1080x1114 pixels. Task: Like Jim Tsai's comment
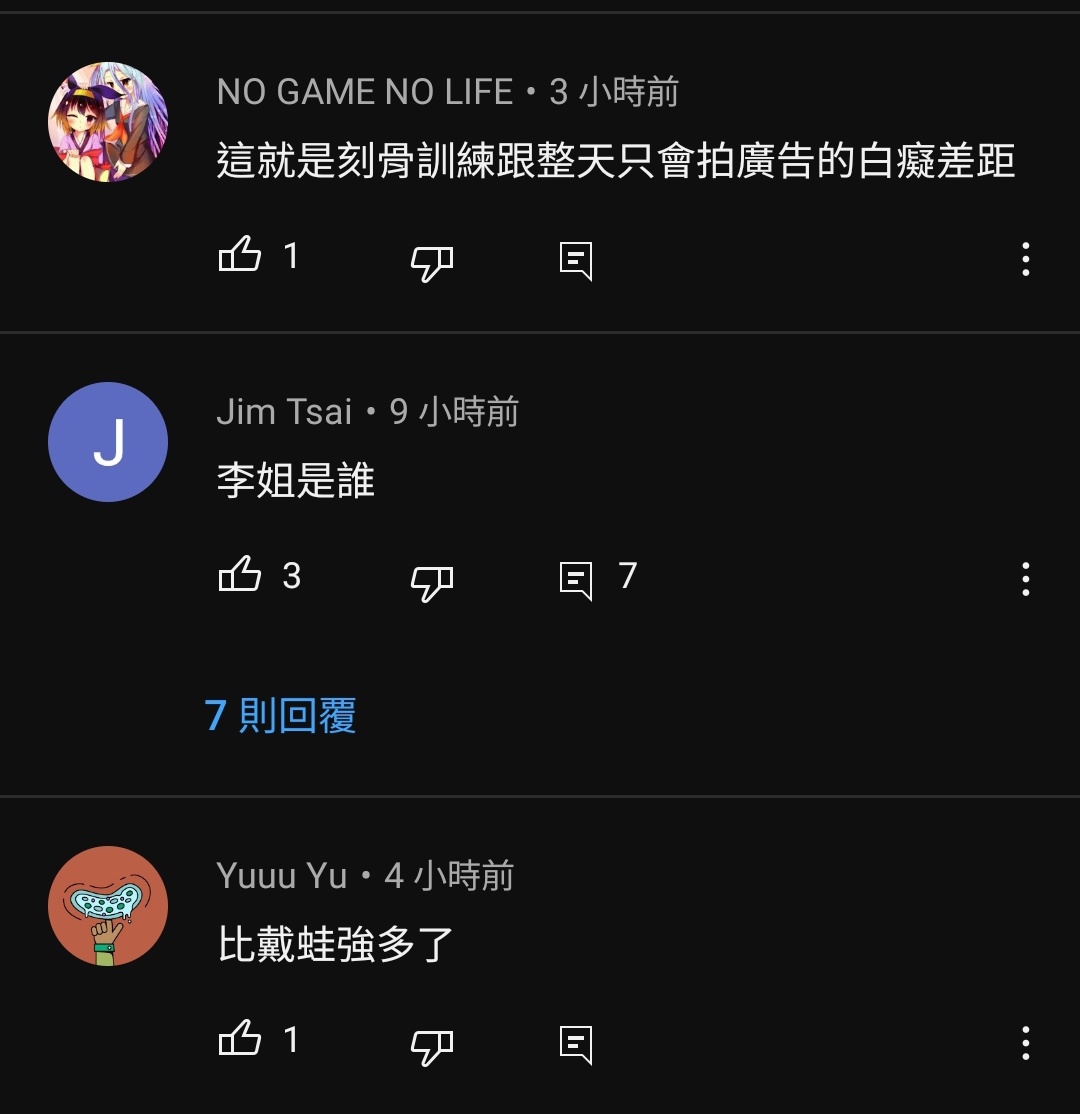(240, 577)
